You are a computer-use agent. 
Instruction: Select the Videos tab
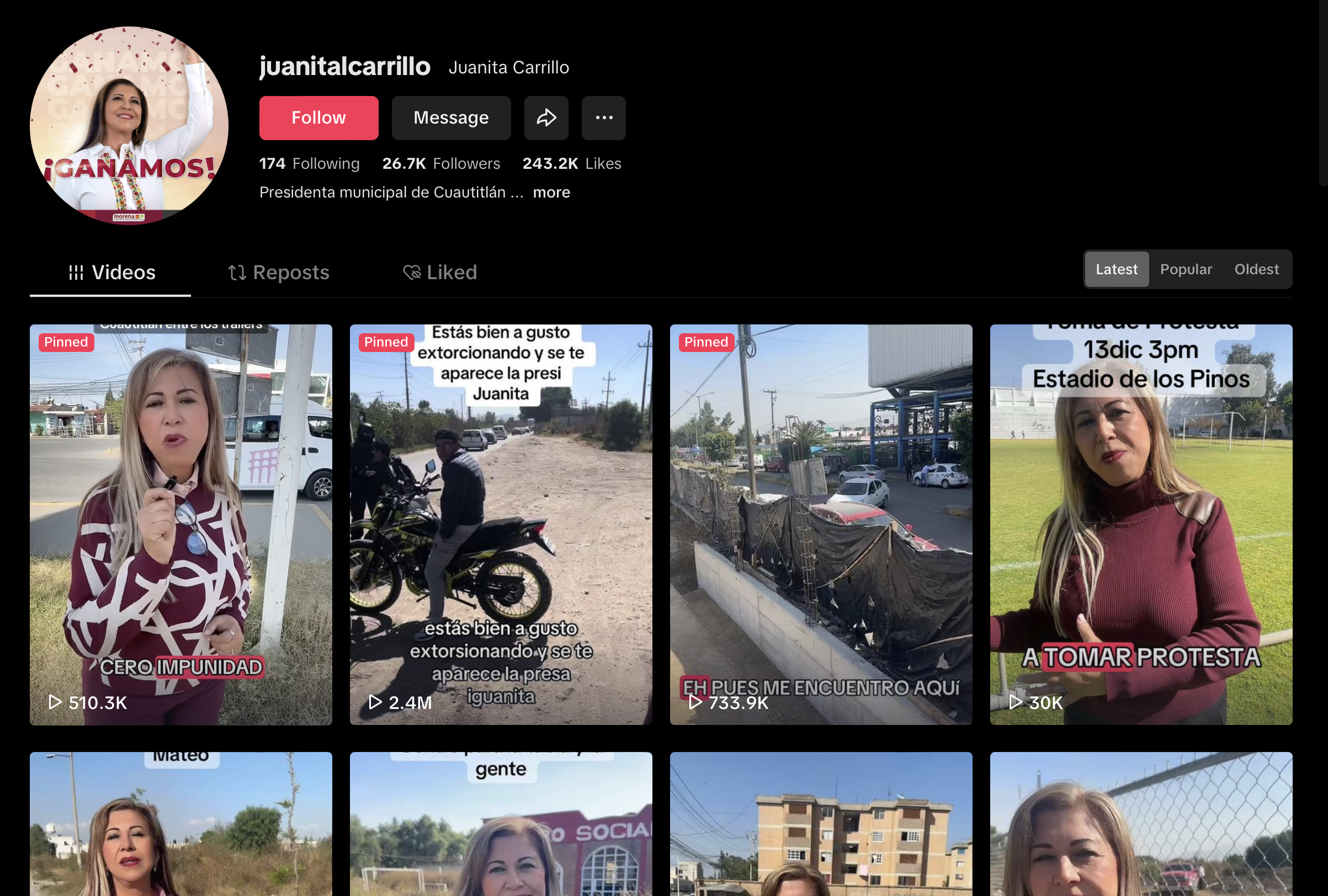tap(111, 273)
